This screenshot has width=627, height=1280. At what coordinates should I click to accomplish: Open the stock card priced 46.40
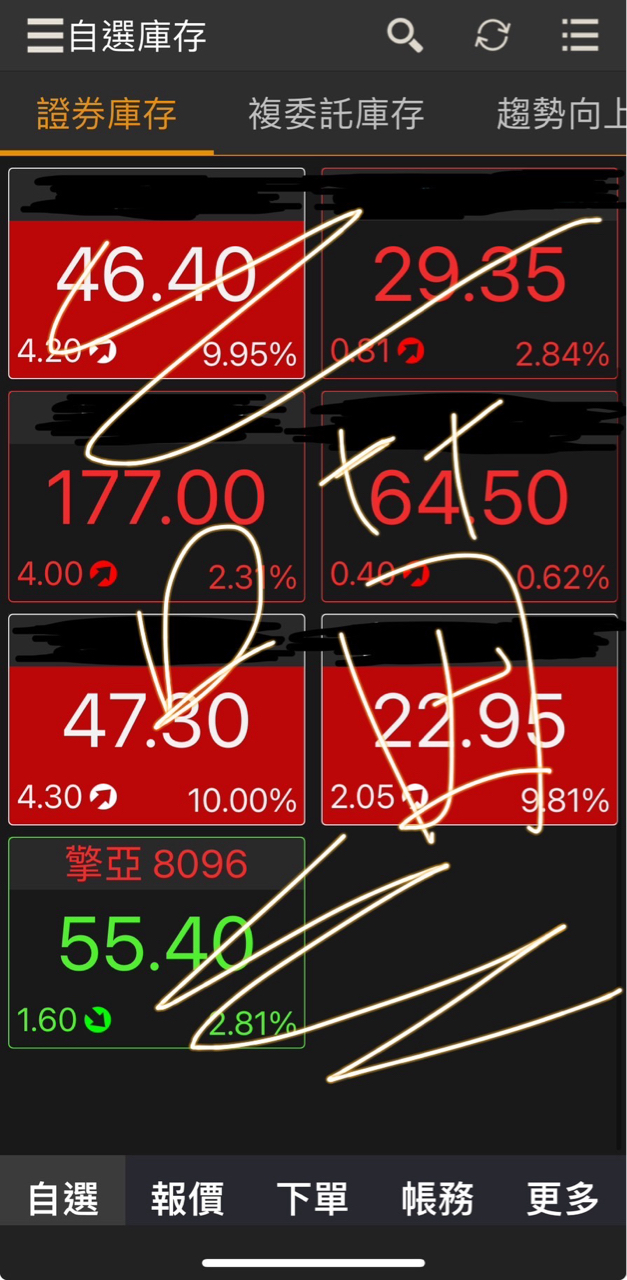[x=157, y=273]
